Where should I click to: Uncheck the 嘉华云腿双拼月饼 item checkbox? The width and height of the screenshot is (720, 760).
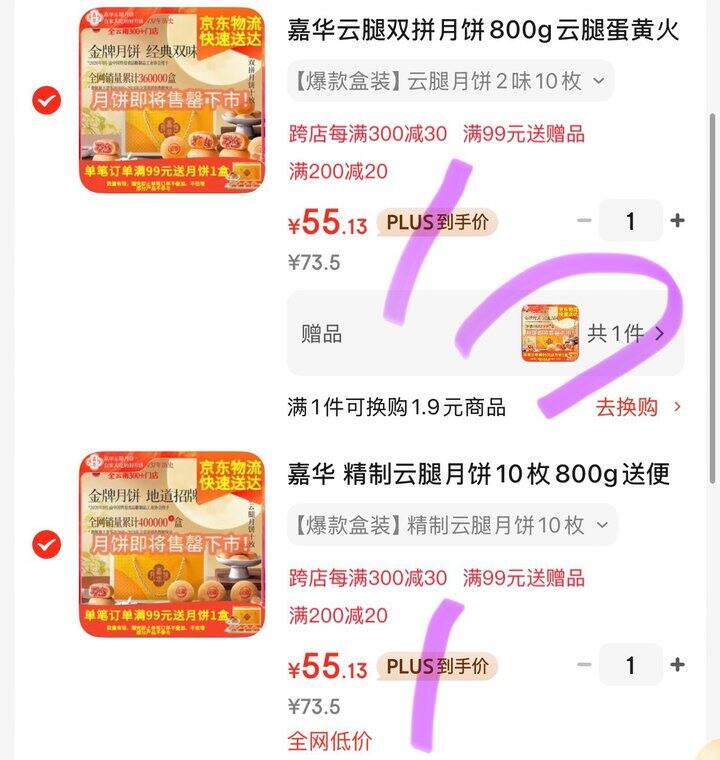tap(47, 100)
